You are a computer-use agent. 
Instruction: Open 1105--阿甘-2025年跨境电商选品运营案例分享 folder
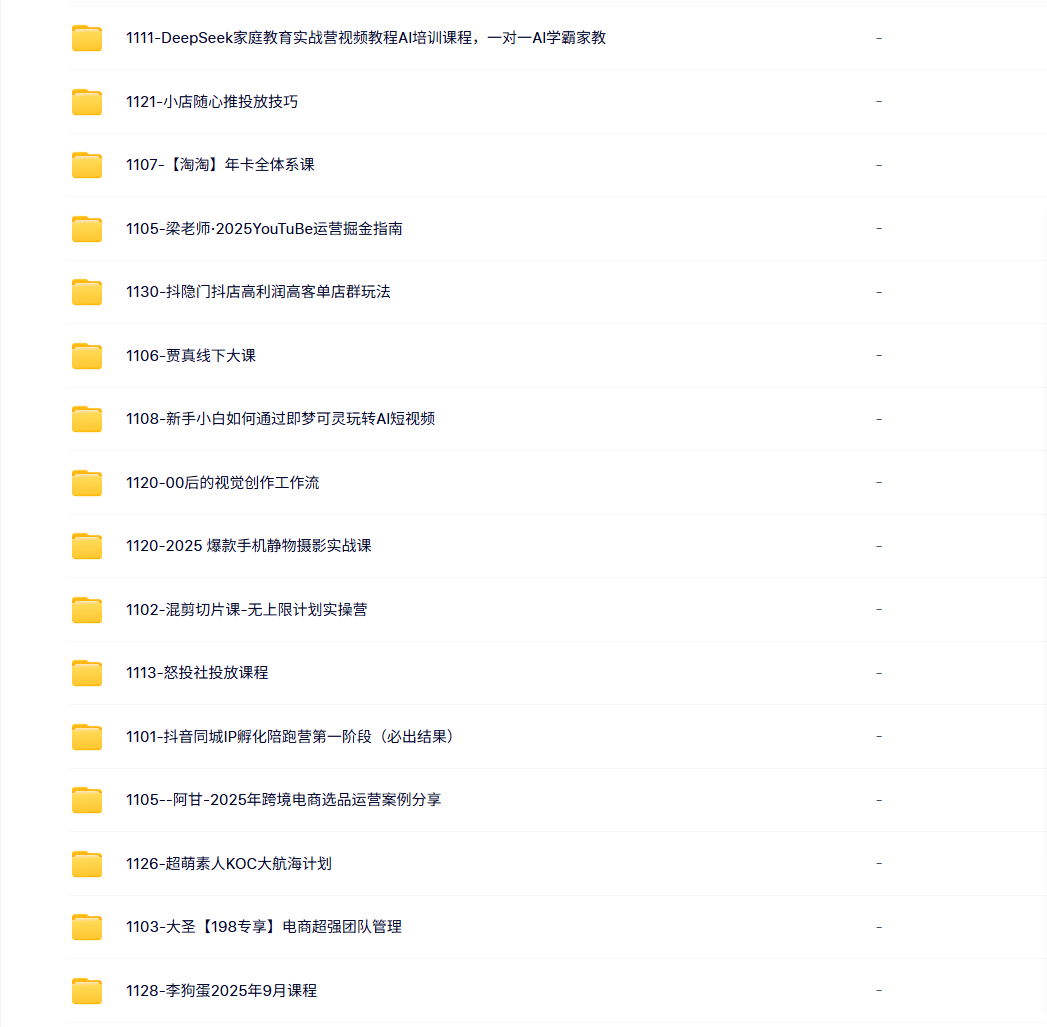(283, 800)
